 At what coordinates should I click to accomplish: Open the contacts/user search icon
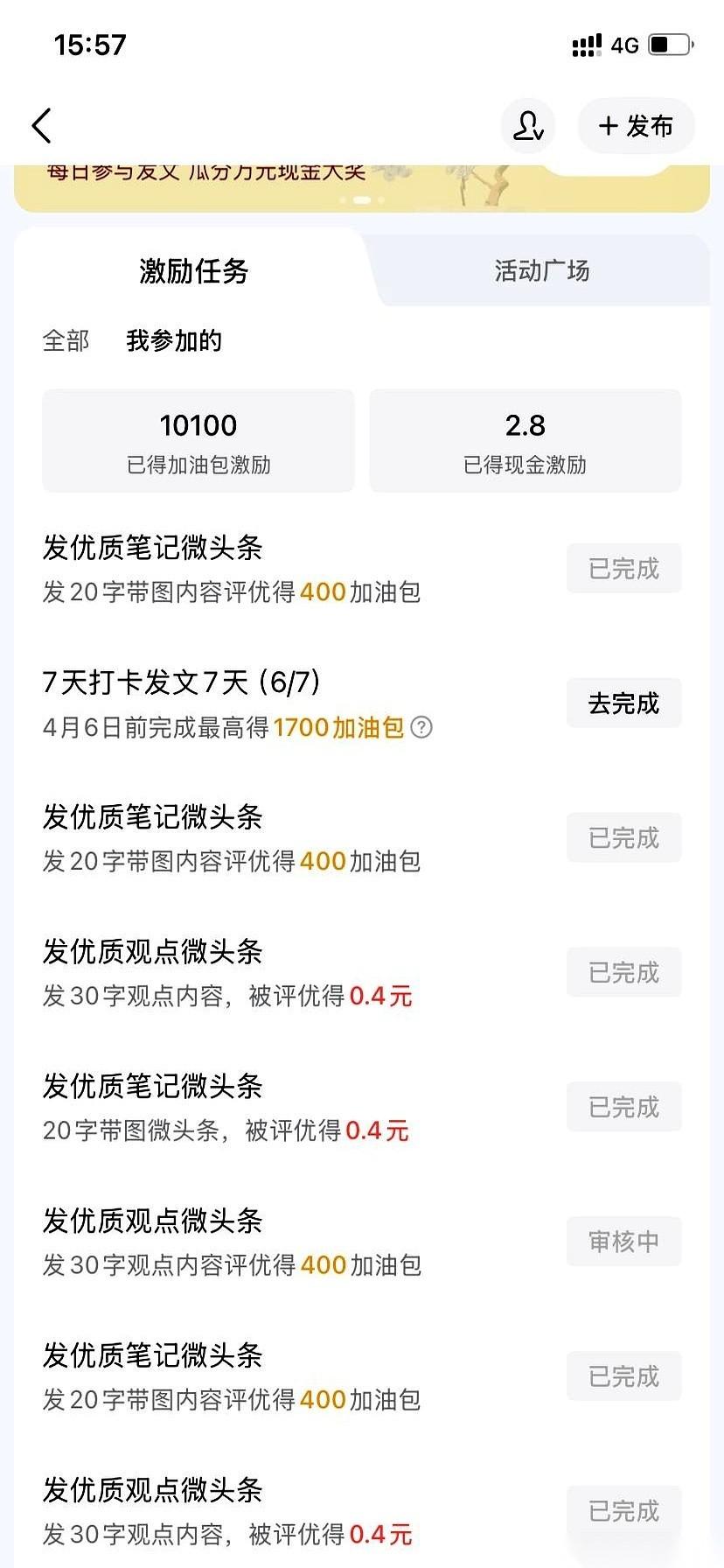click(x=527, y=125)
